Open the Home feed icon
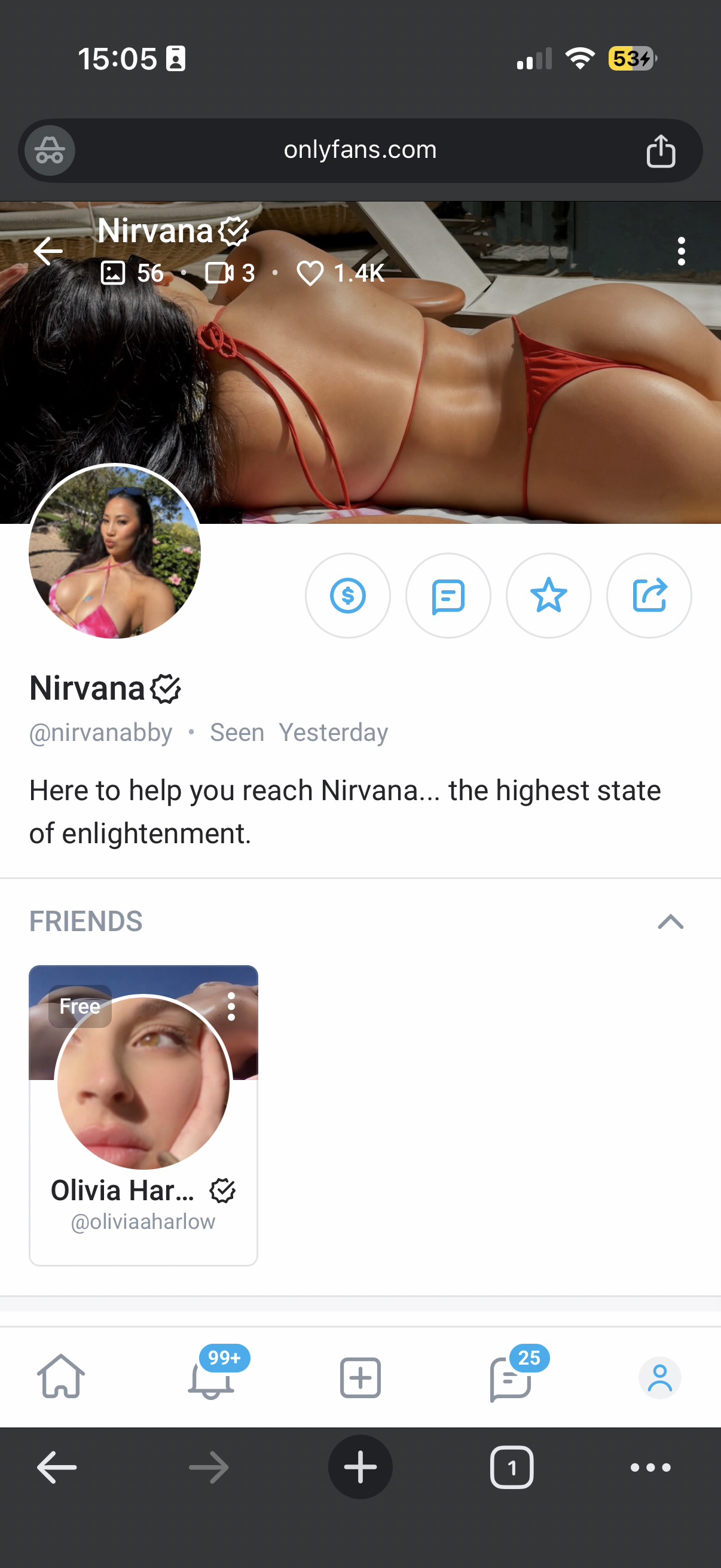This screenshot has height=1568, width=721. [60, 1377]
